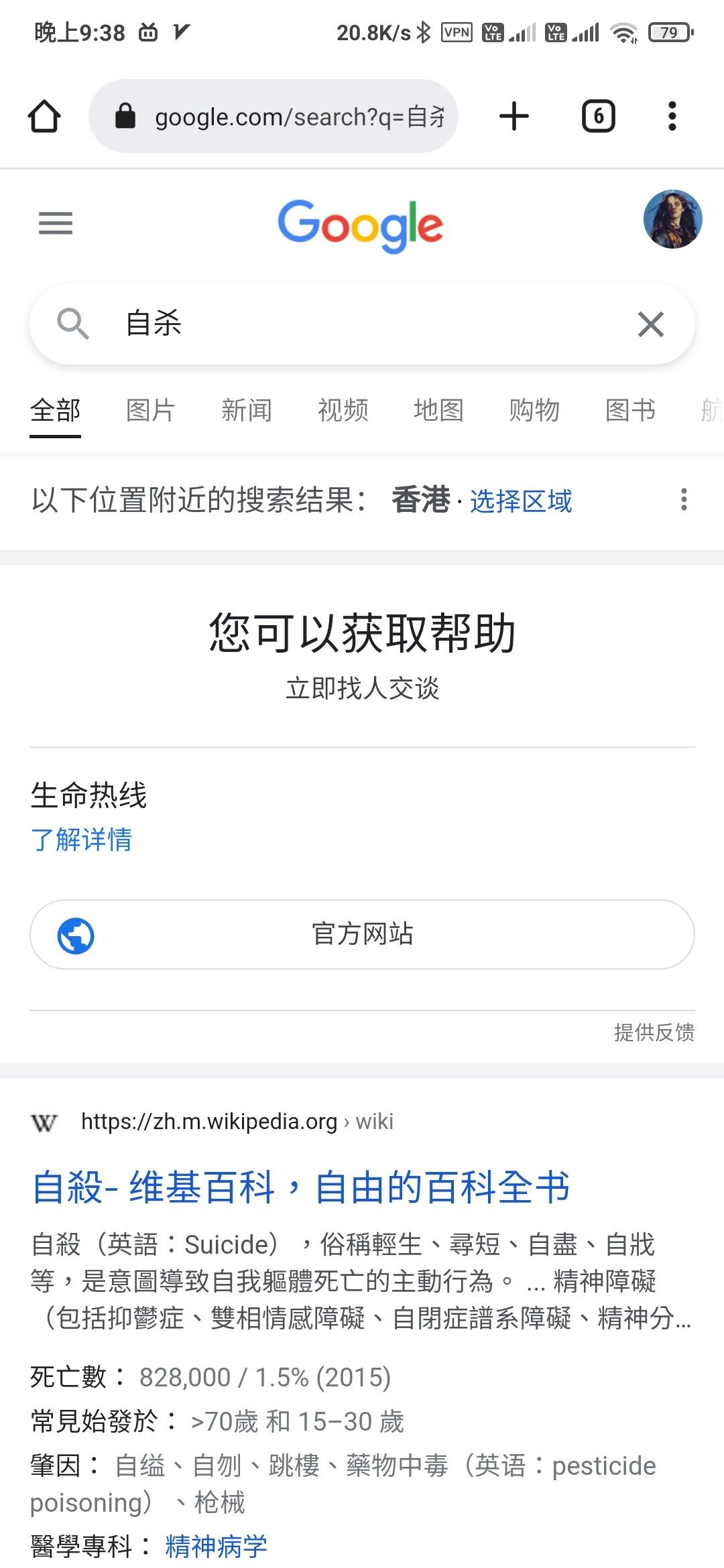
Task: Open the Wikipedia 自殺 result
Action: click(x=301, y=1187)
